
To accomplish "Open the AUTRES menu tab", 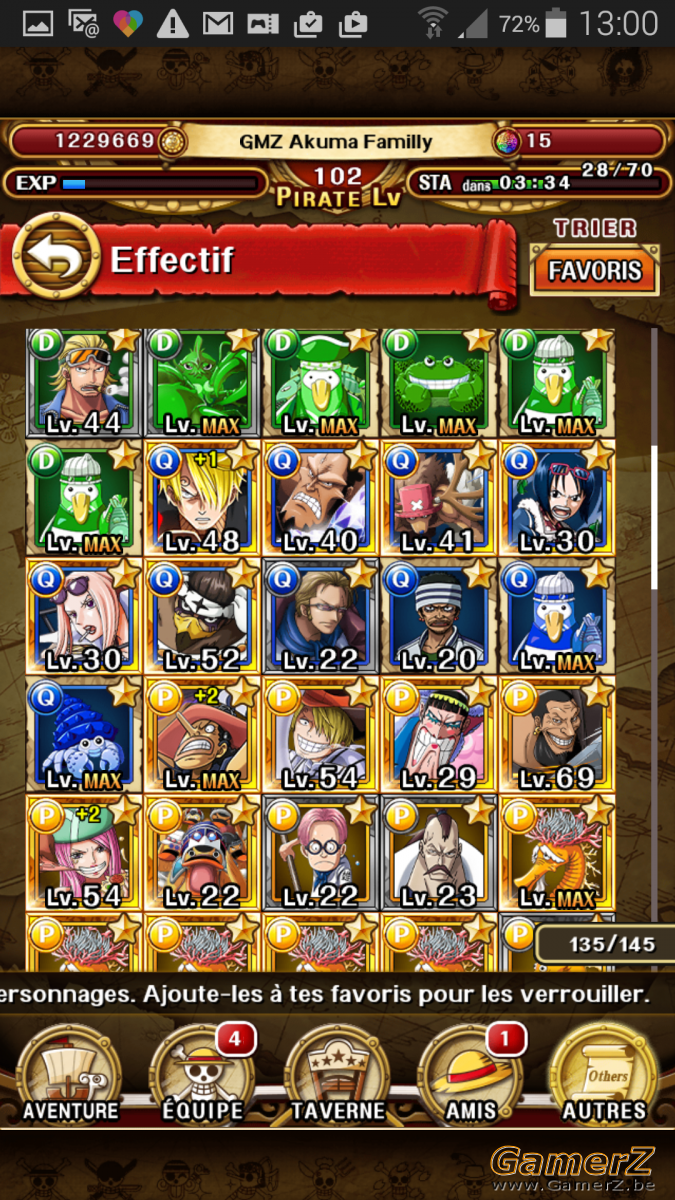I will coord(604,1075).
